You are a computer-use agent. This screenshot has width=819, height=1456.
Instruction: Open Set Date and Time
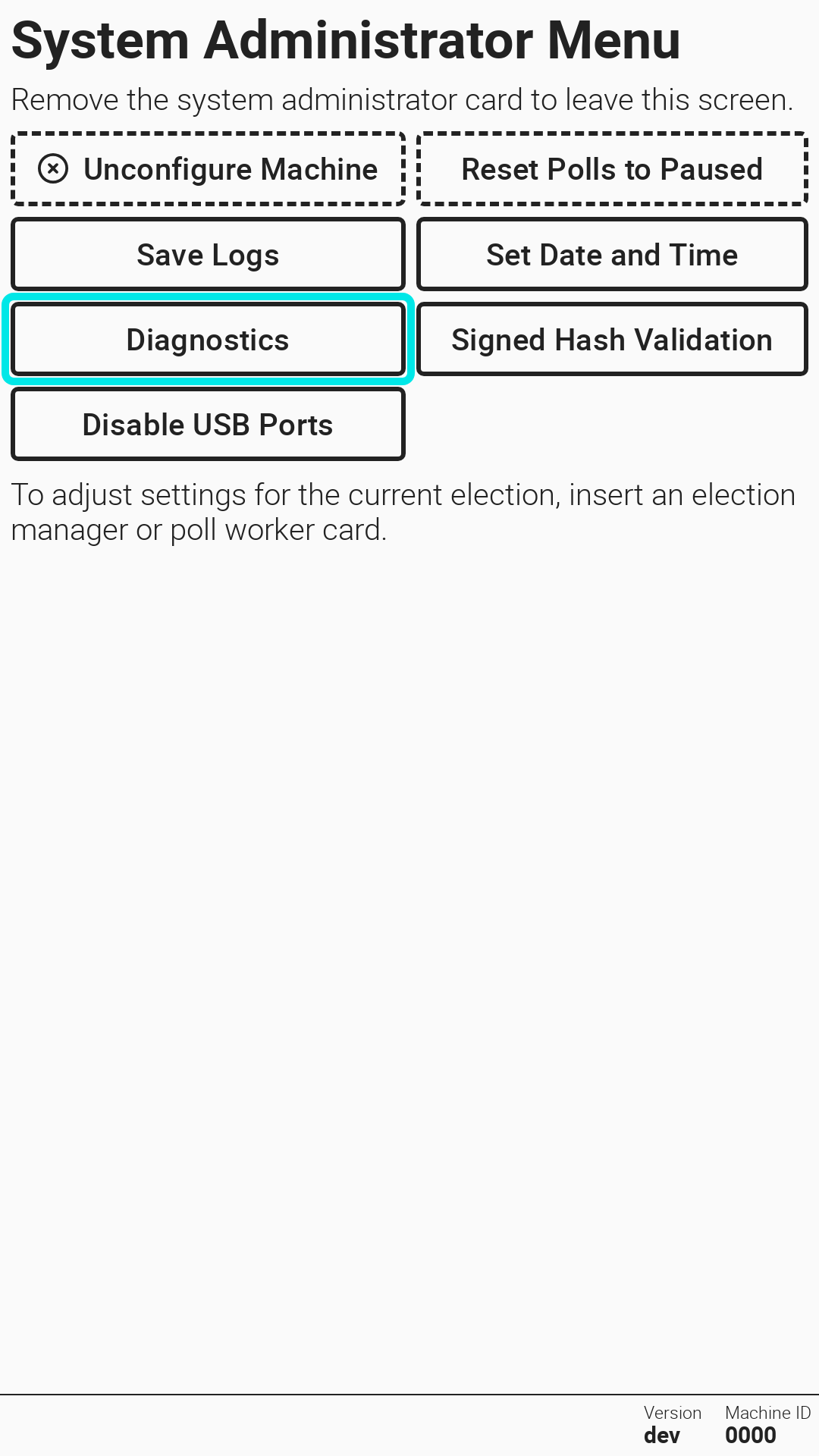pyautogui.click(x=612, y=255)
